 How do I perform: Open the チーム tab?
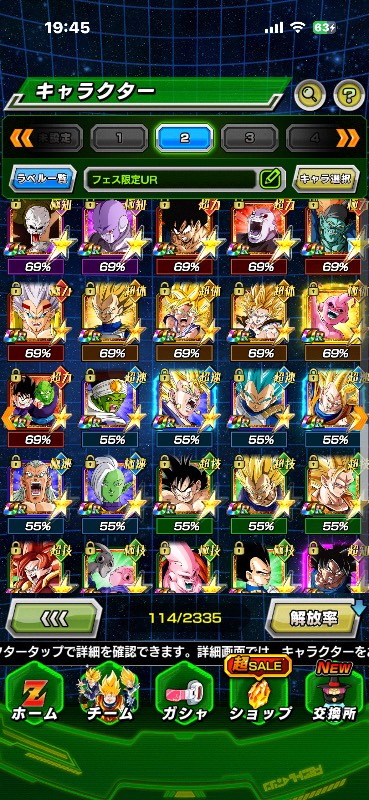[x=109, y=696]
